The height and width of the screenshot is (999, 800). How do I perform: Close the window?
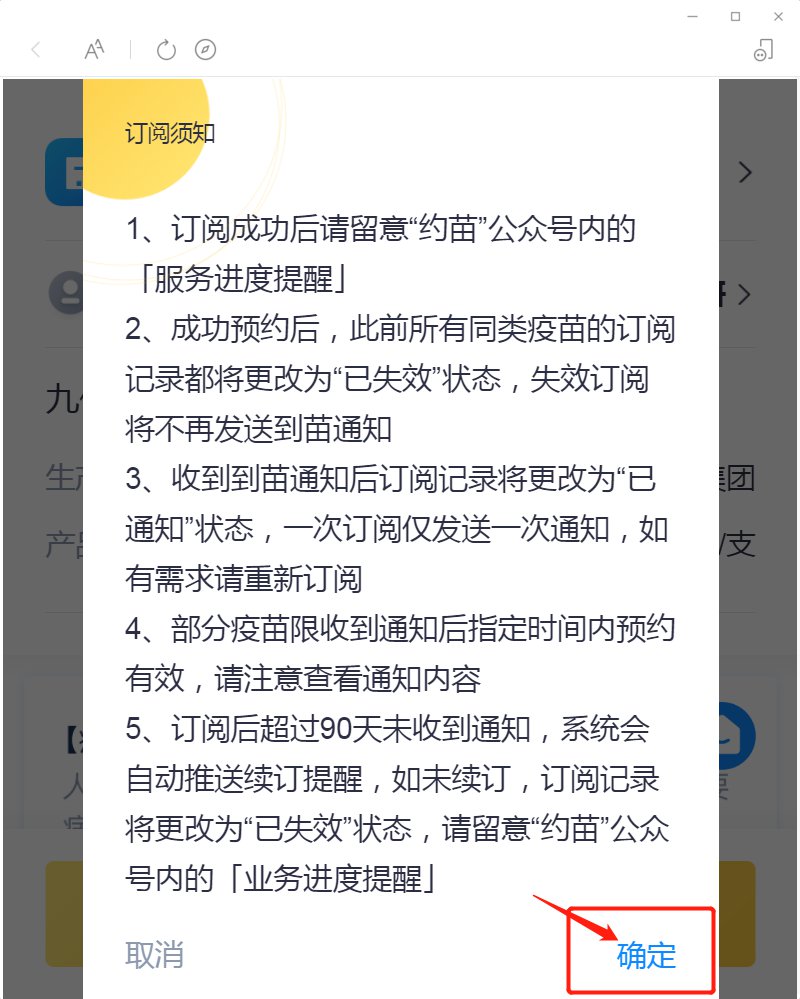pos(778,16)
